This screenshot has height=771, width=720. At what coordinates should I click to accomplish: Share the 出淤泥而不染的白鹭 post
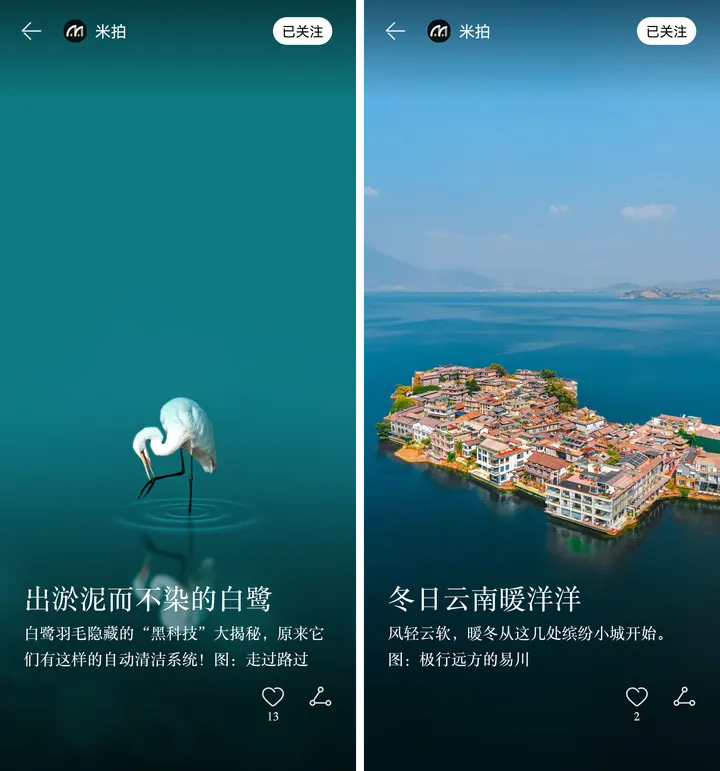[x=320, y=697]
